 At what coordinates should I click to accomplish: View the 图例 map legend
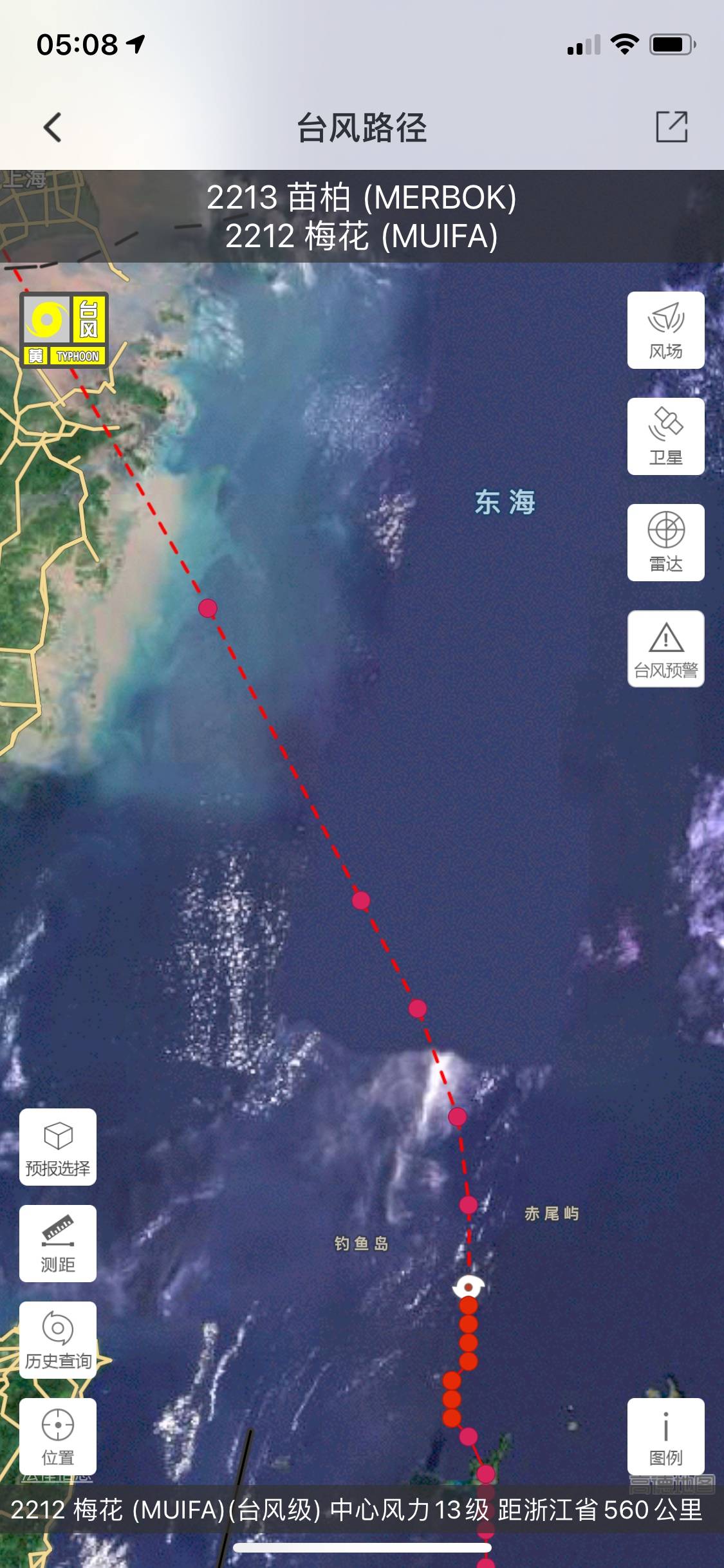click(x=665, y=1437)
